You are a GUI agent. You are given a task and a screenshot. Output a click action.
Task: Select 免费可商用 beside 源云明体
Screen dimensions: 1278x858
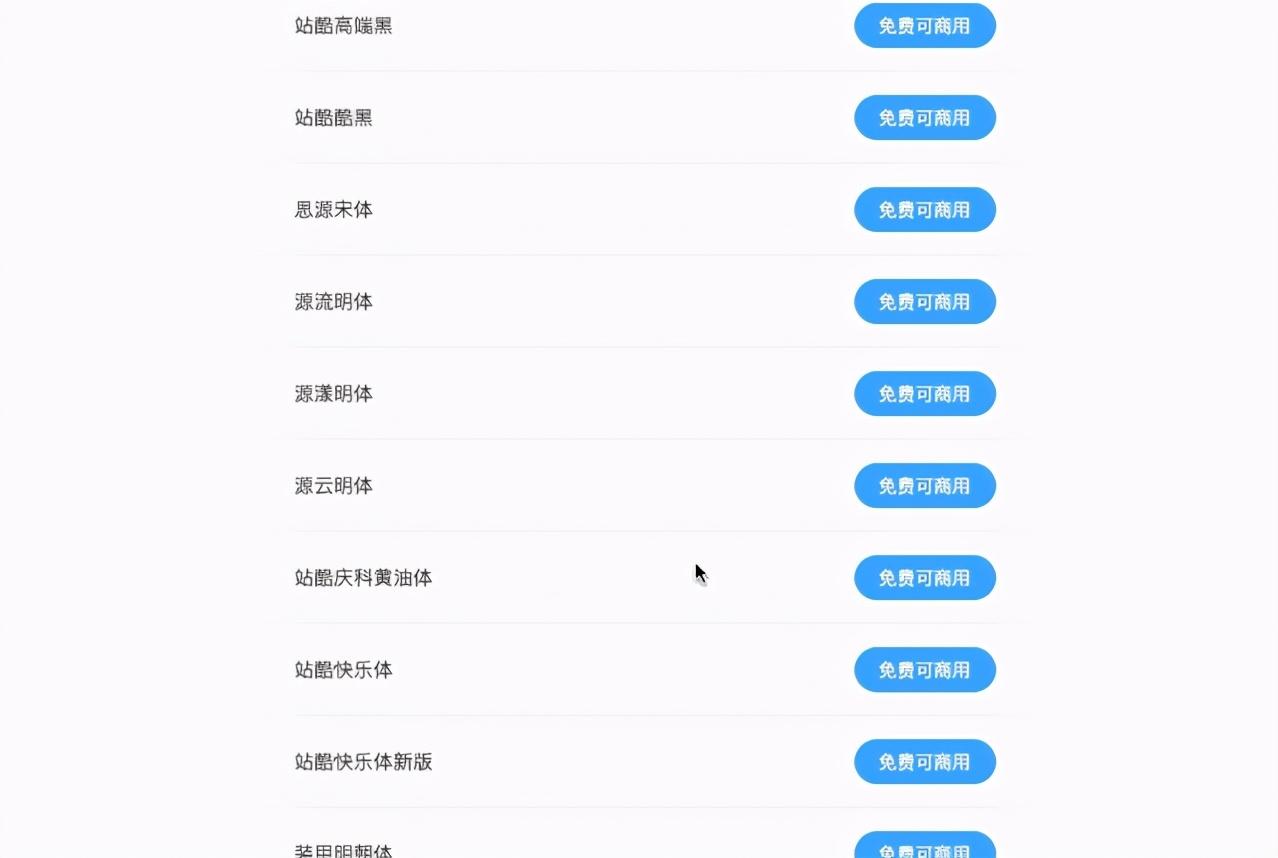tap(924, 486)
